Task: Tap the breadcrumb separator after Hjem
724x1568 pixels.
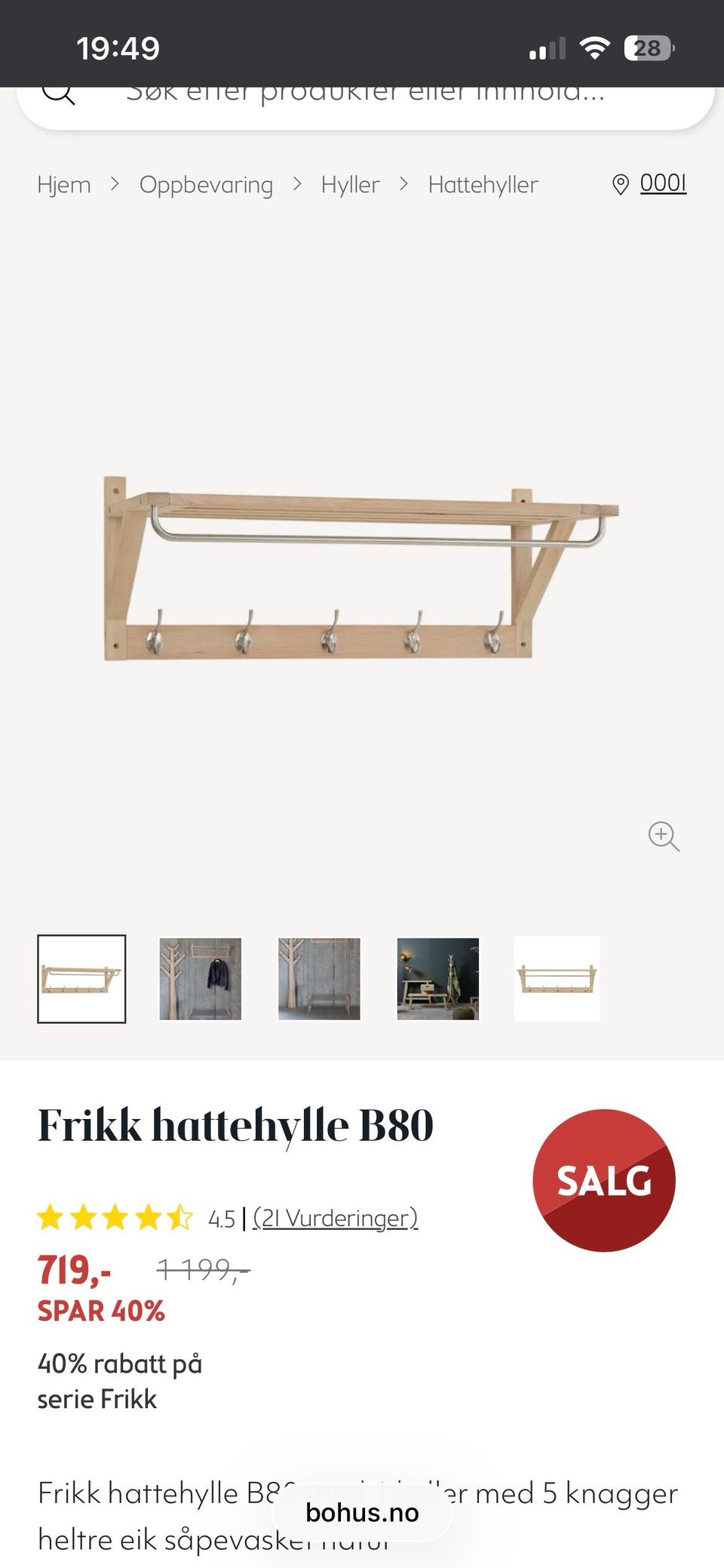Action: [115, 183]
